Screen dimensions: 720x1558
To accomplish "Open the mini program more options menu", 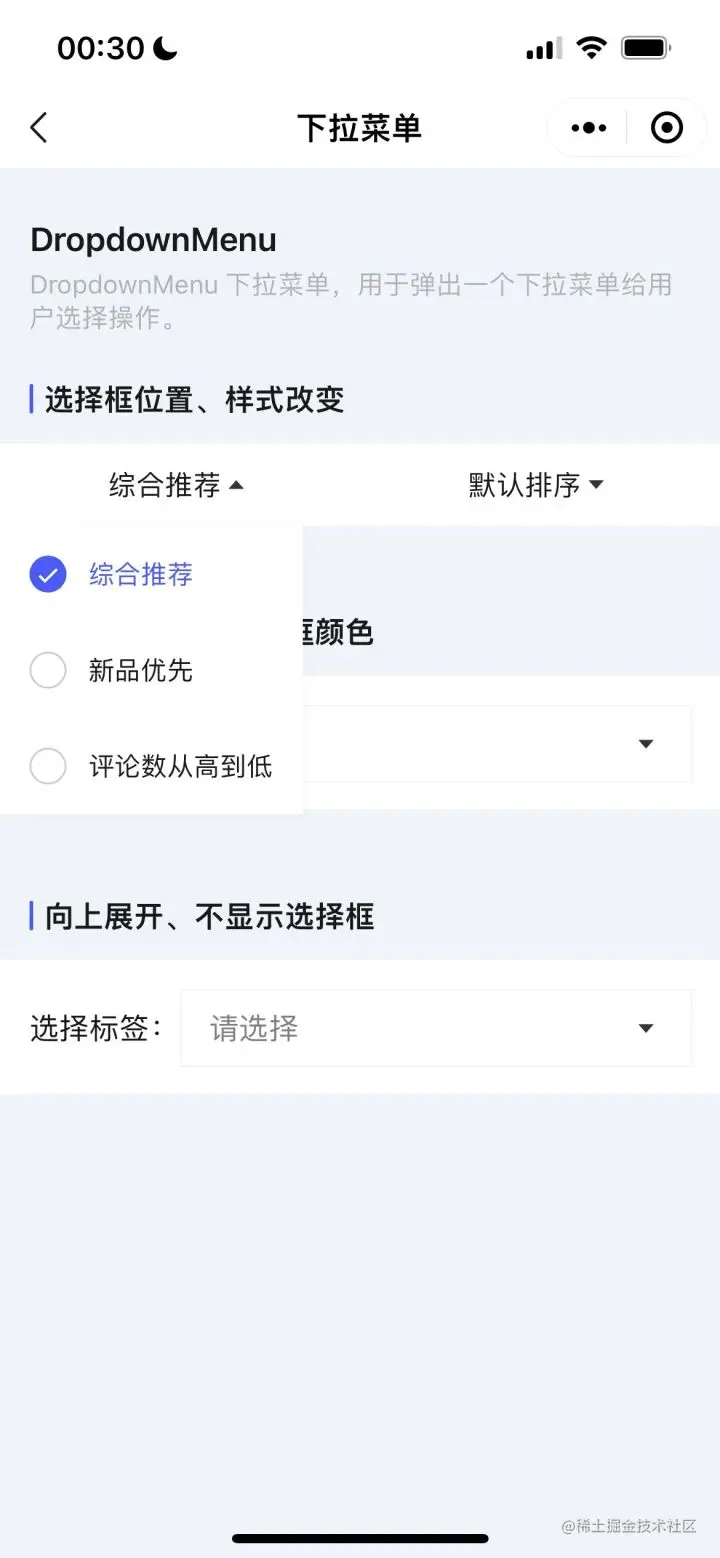I will (x=588, y=128).
